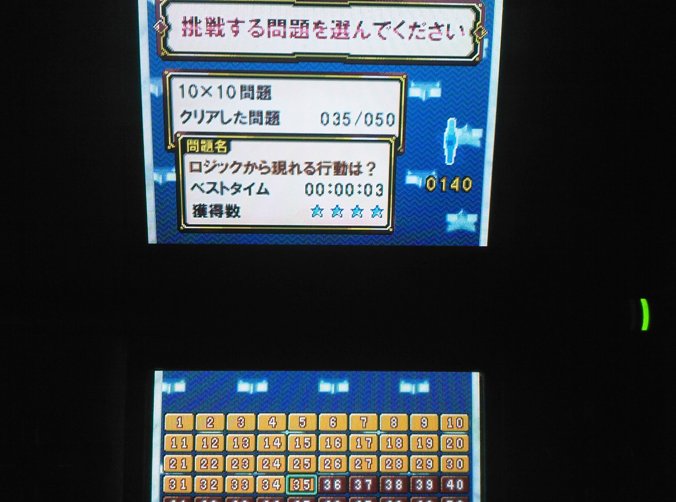Open puzzle 18
676x502 pixels.
point(393,444)
